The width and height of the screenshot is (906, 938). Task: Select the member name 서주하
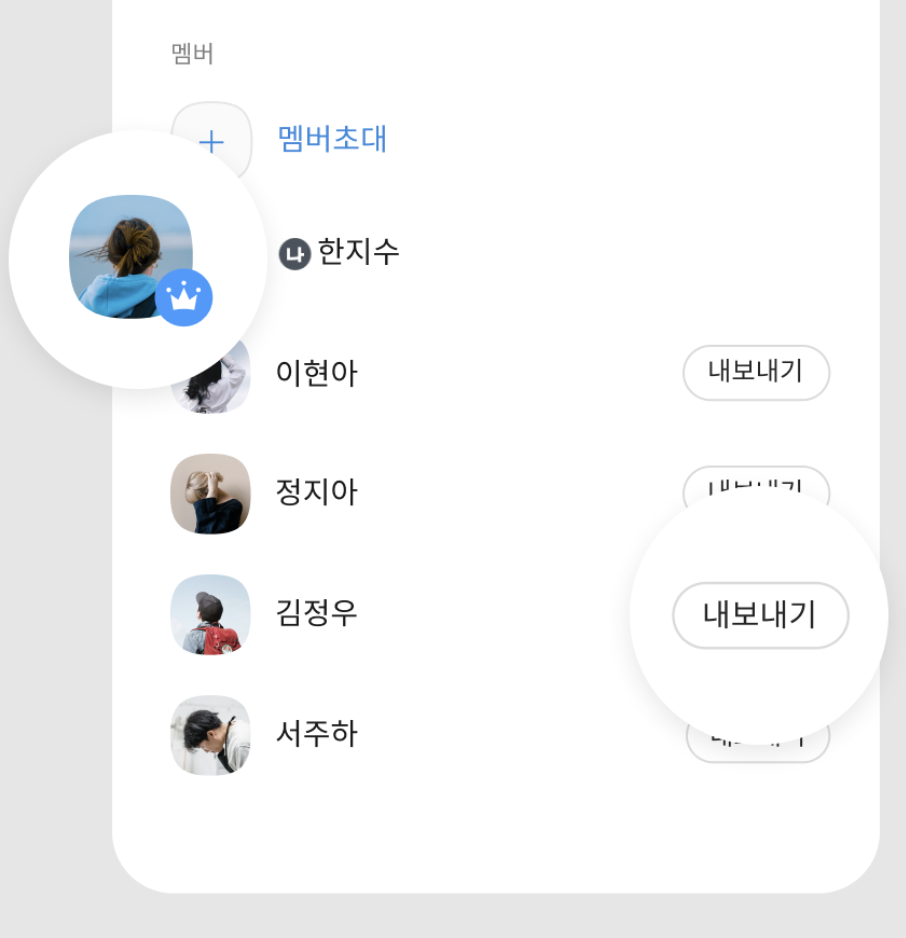tap(317, 733)
